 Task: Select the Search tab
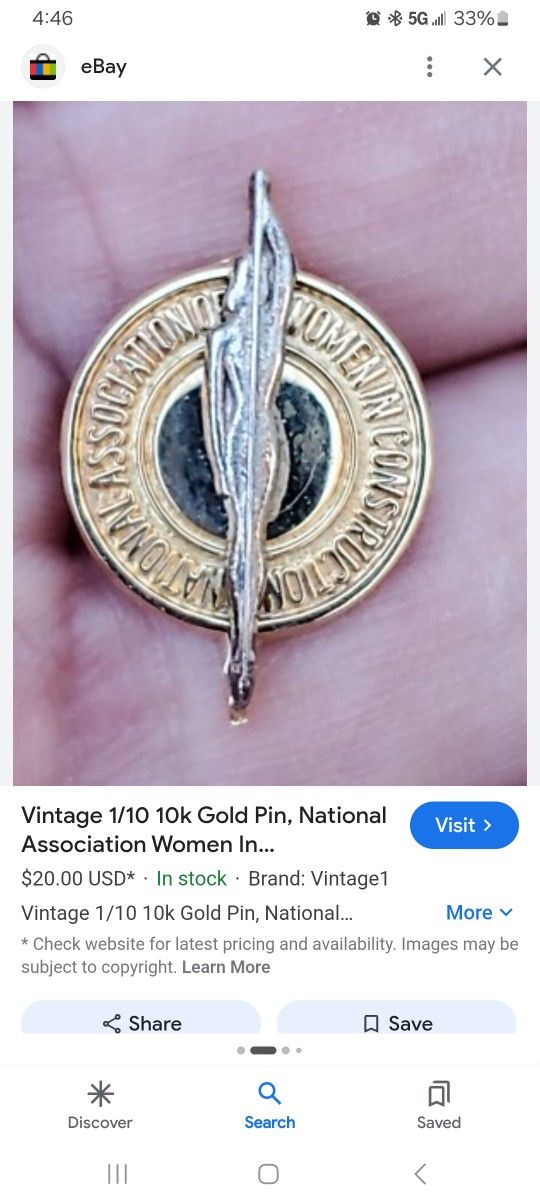pyautogui.click(x=270, y=1105)
